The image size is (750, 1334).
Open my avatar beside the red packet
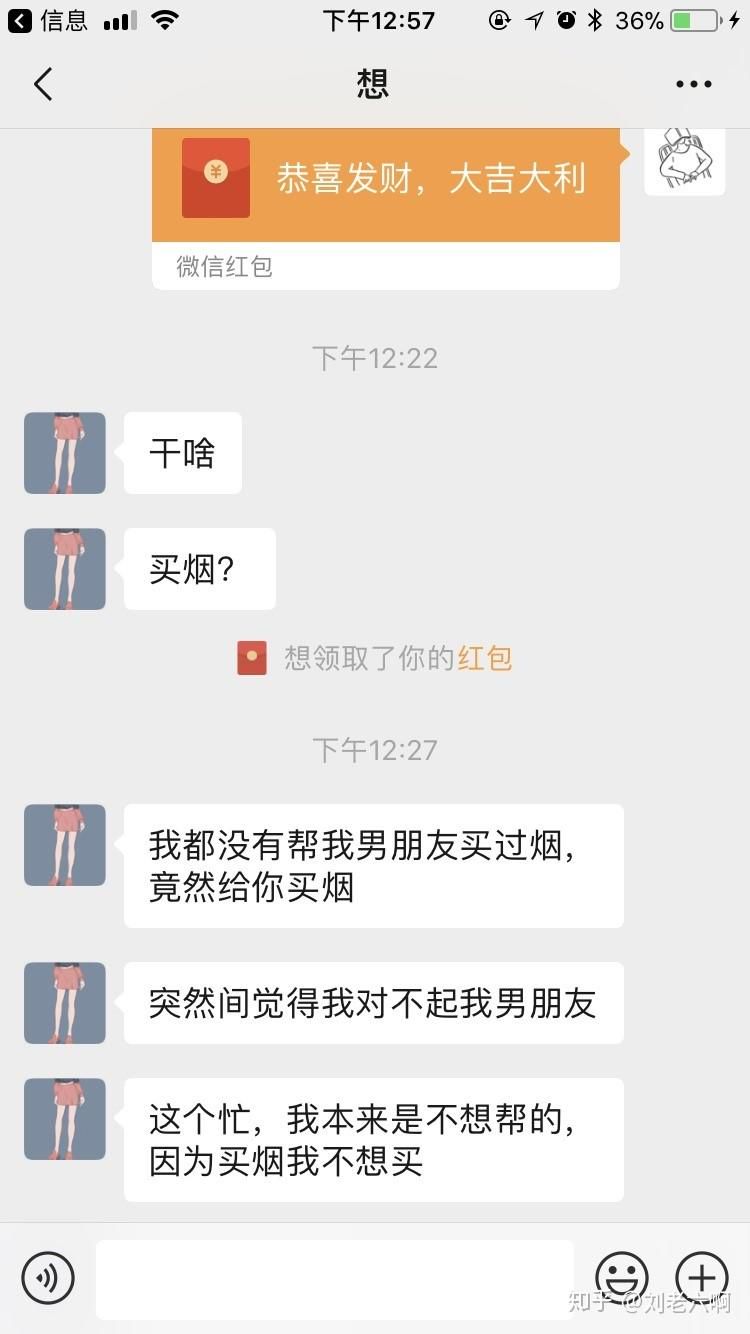tap(684, 160)
